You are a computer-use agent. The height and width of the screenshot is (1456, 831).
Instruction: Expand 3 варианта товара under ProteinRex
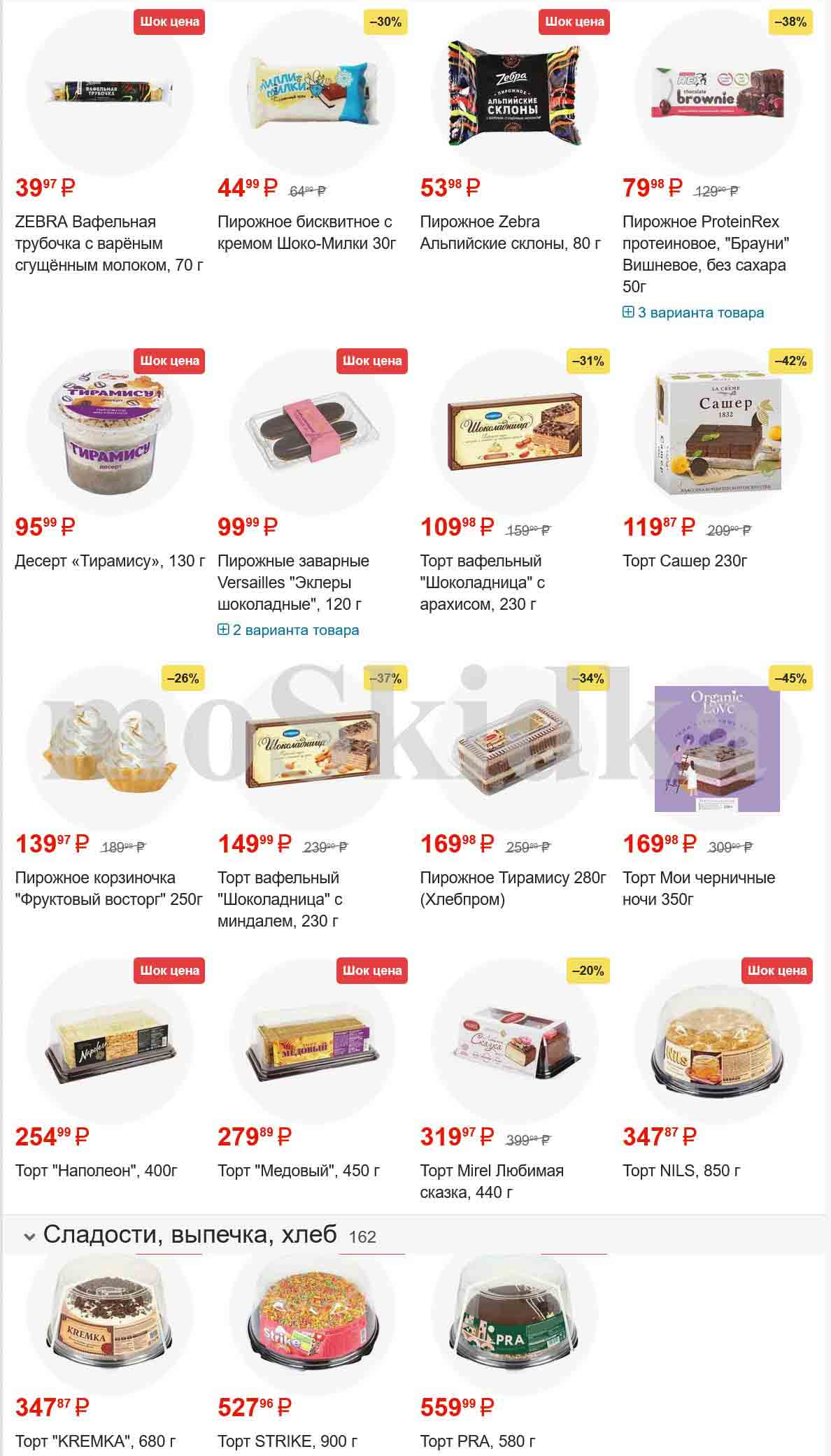[693, 313]
